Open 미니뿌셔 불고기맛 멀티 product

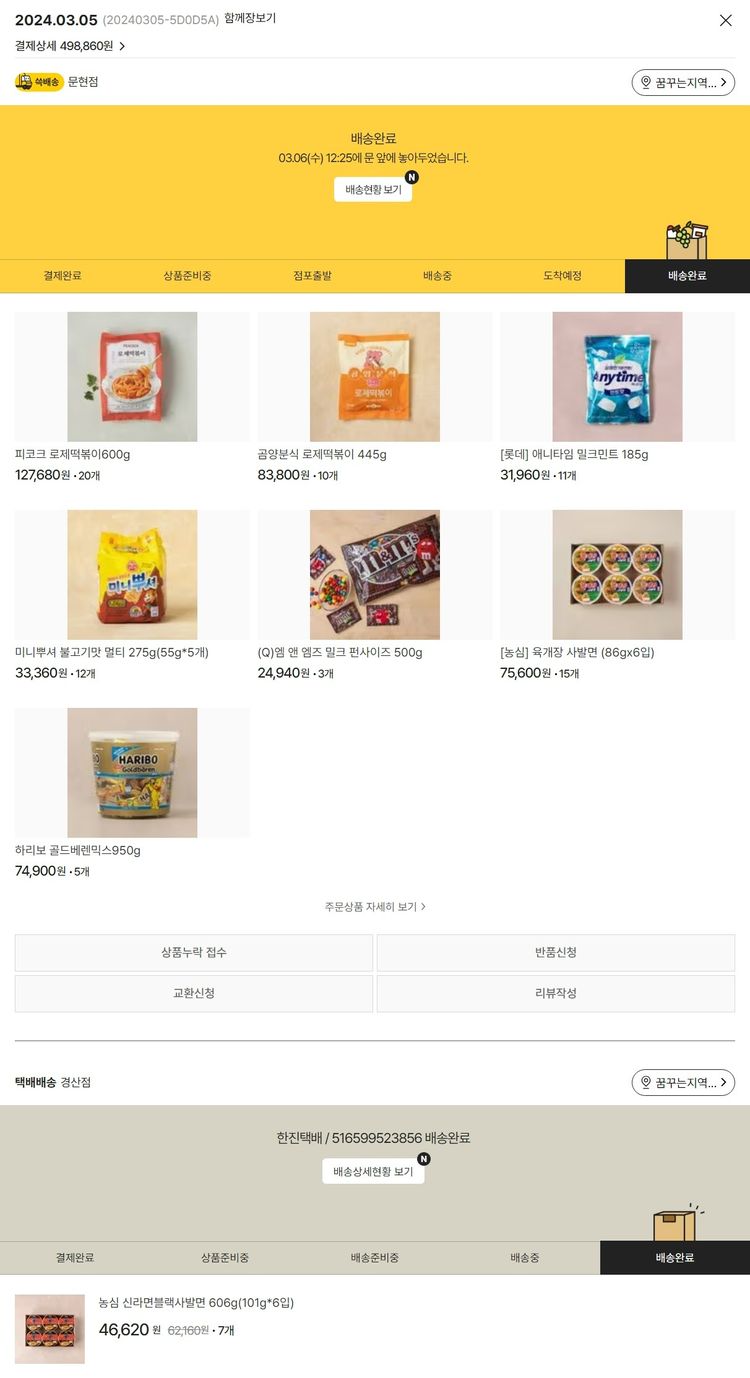pos(132,575)
